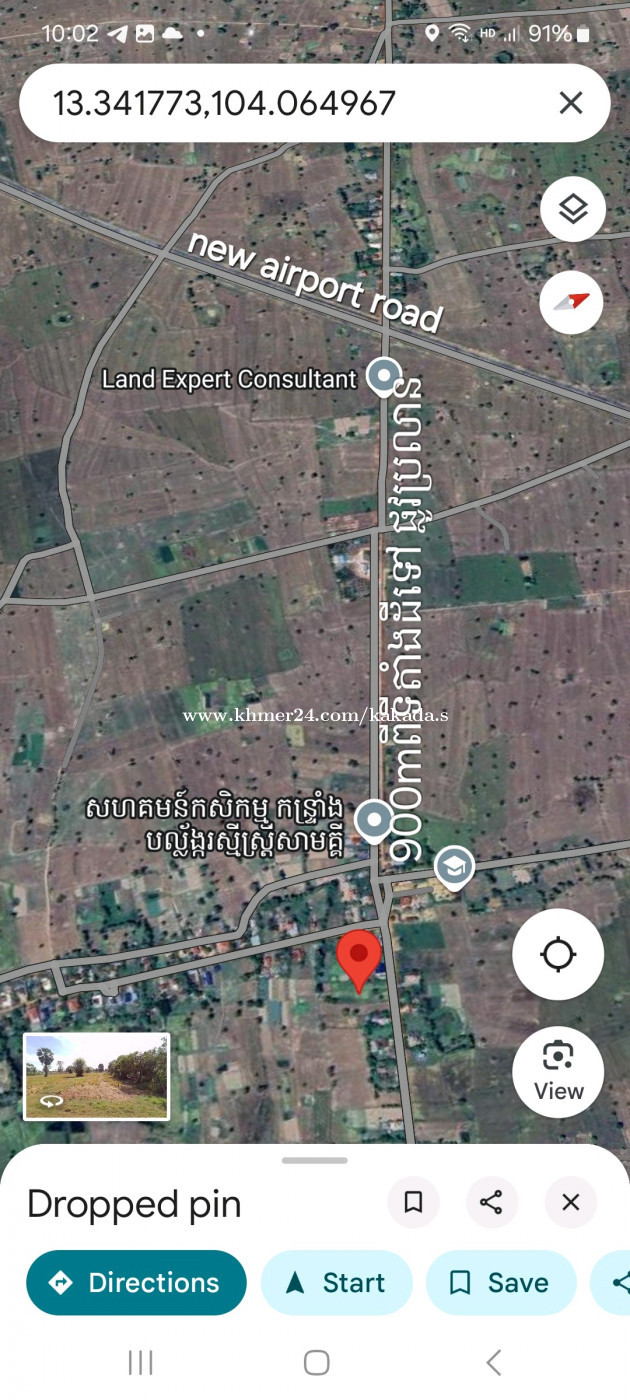Close the Dropped pin panel
This screenshot has width=630, height=1400.
(x=571, y=1202)
